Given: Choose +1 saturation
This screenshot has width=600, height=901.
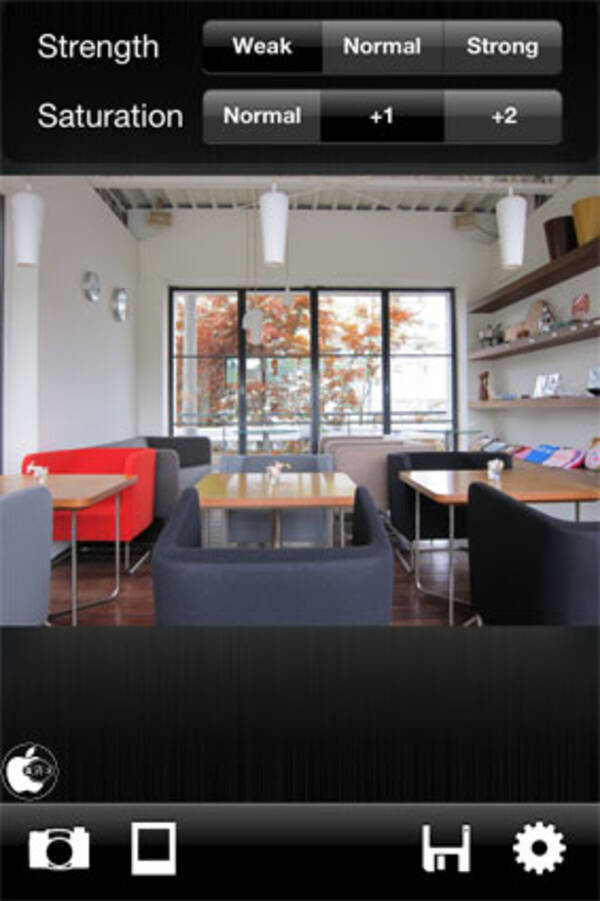Looking at the screenshot, I should point(382,116).
